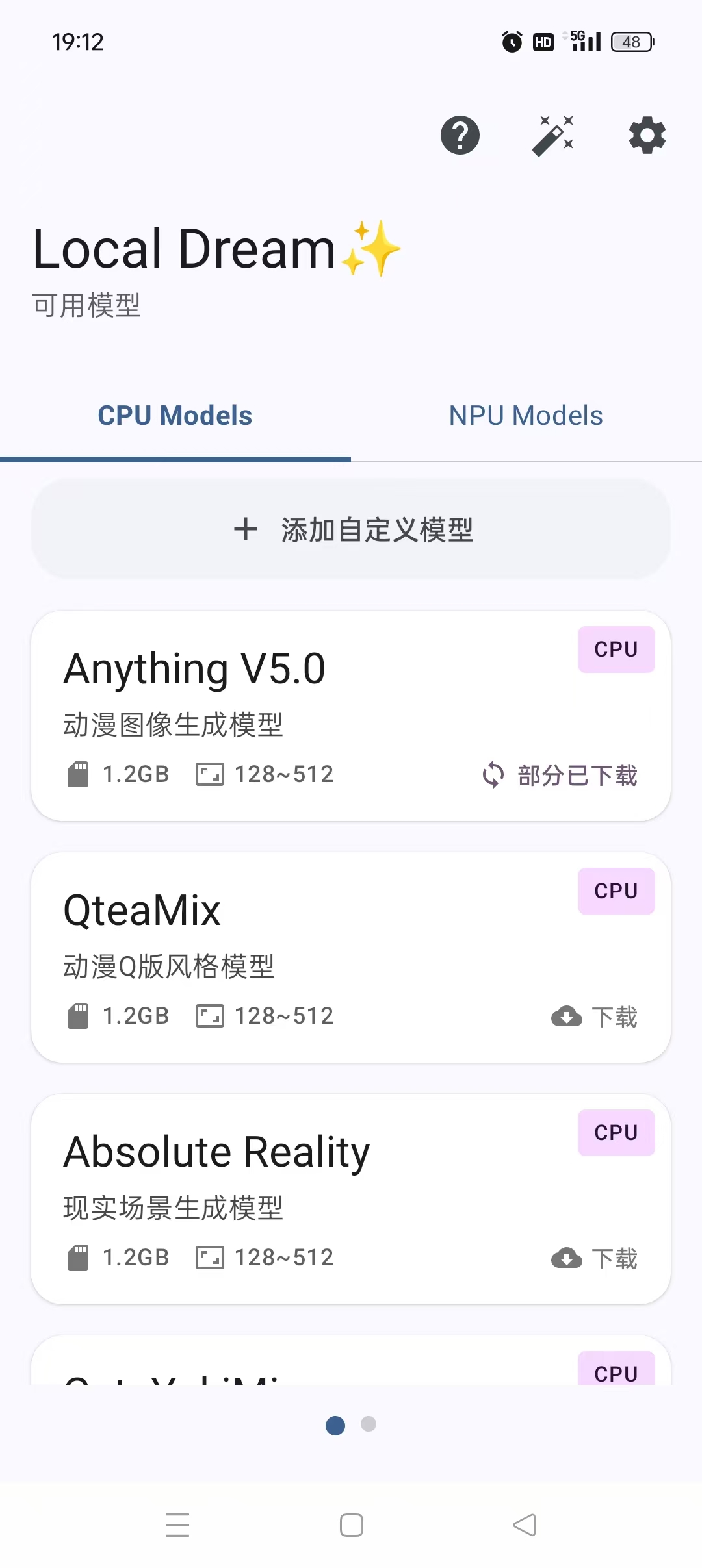
Task: Select the CPU badge on QteaMix card
Action: (616, 891)
